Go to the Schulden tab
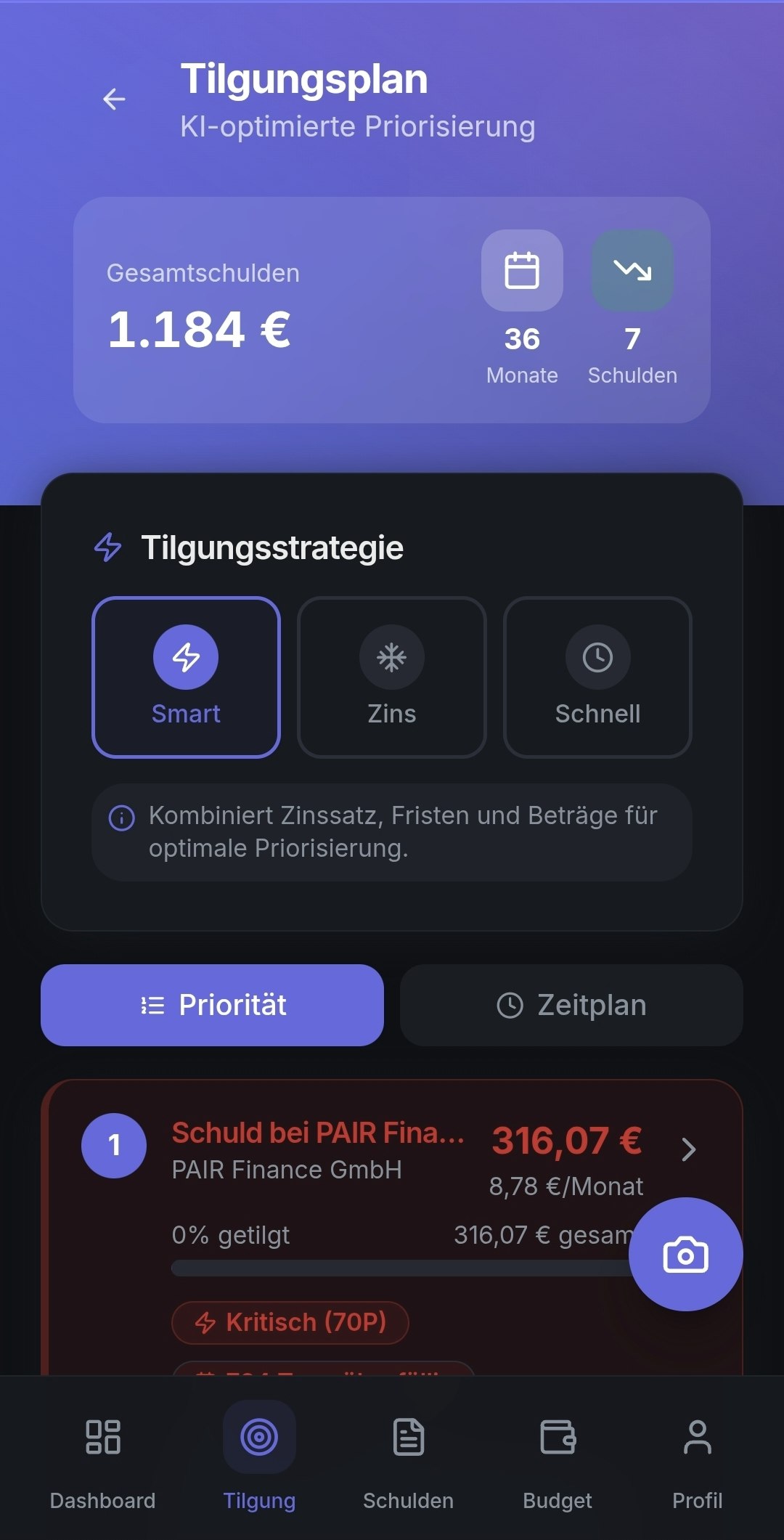 tap(408, 1457)
